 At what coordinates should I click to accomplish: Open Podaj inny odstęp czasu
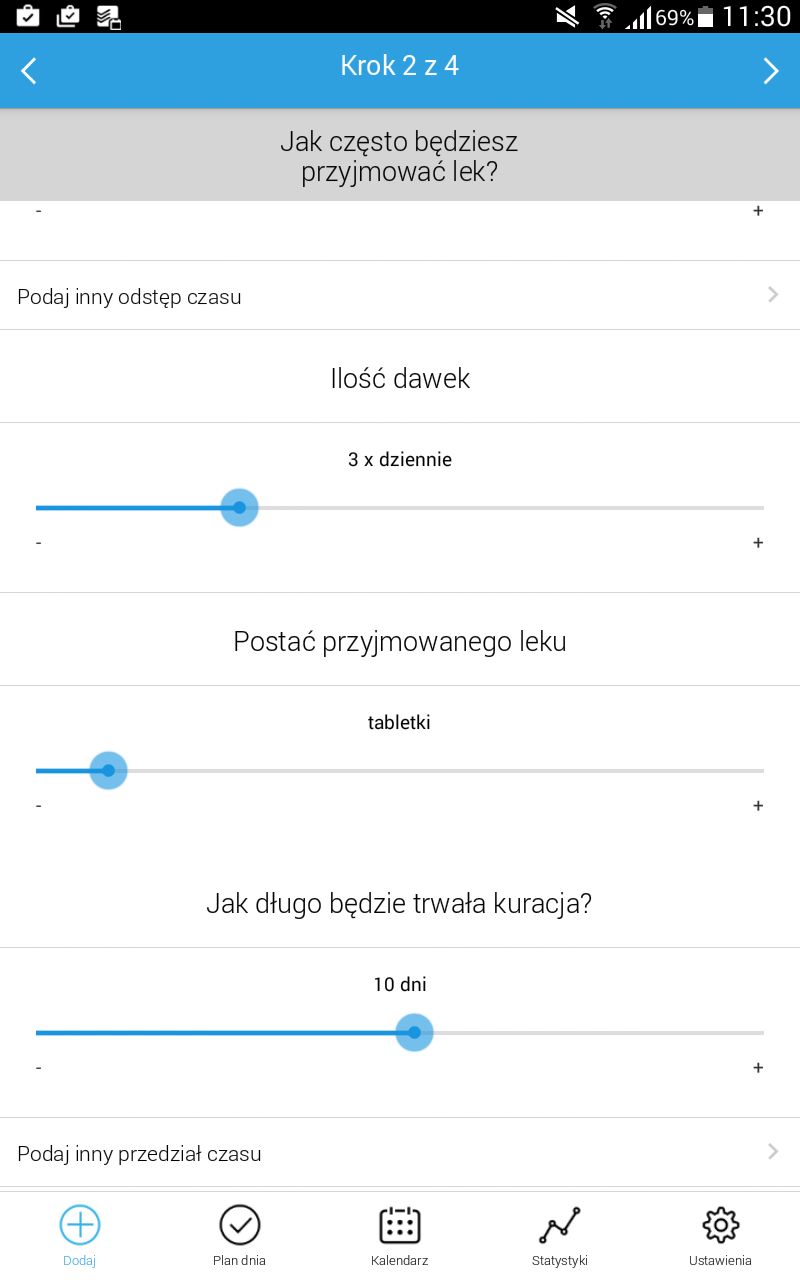click(x=400, y=296)
